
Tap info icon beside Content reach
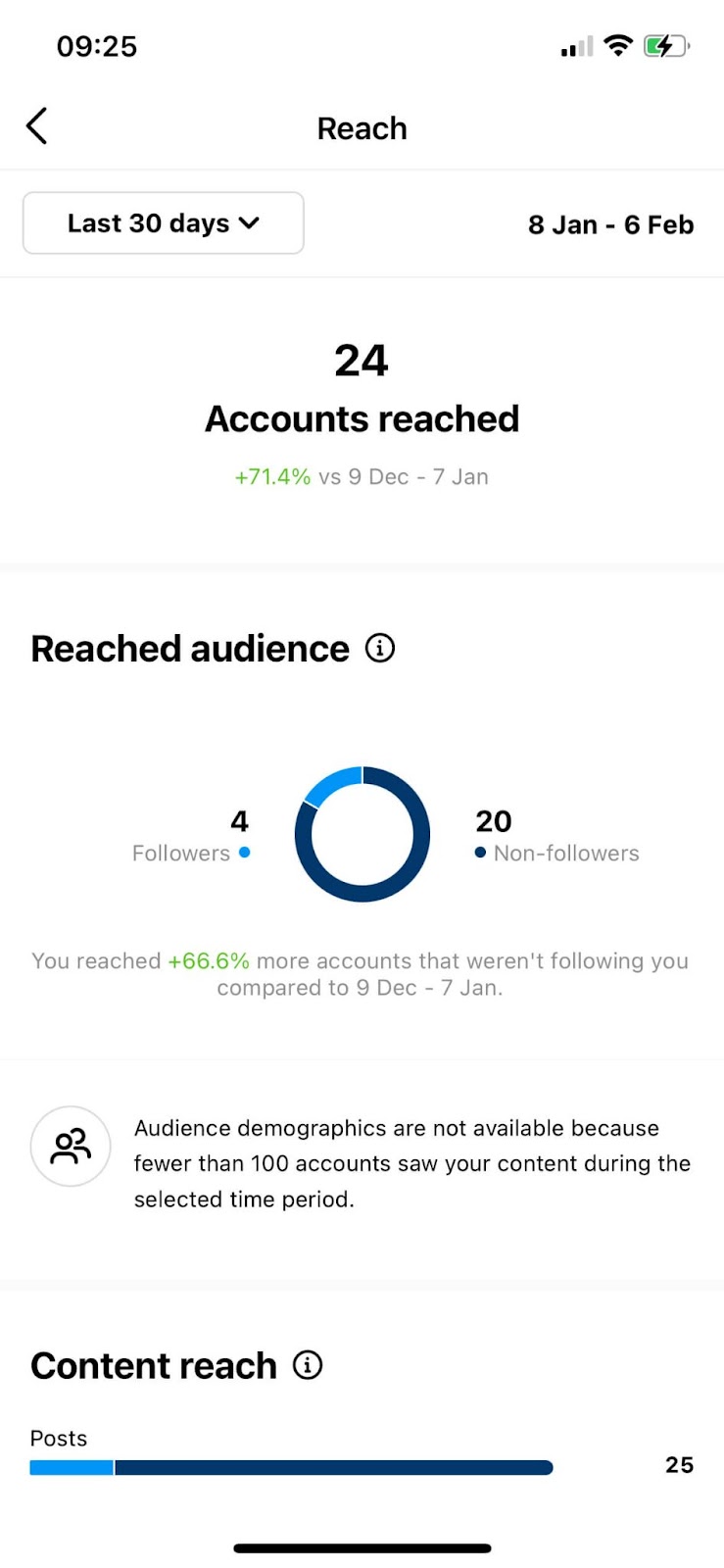[308, 1365]
